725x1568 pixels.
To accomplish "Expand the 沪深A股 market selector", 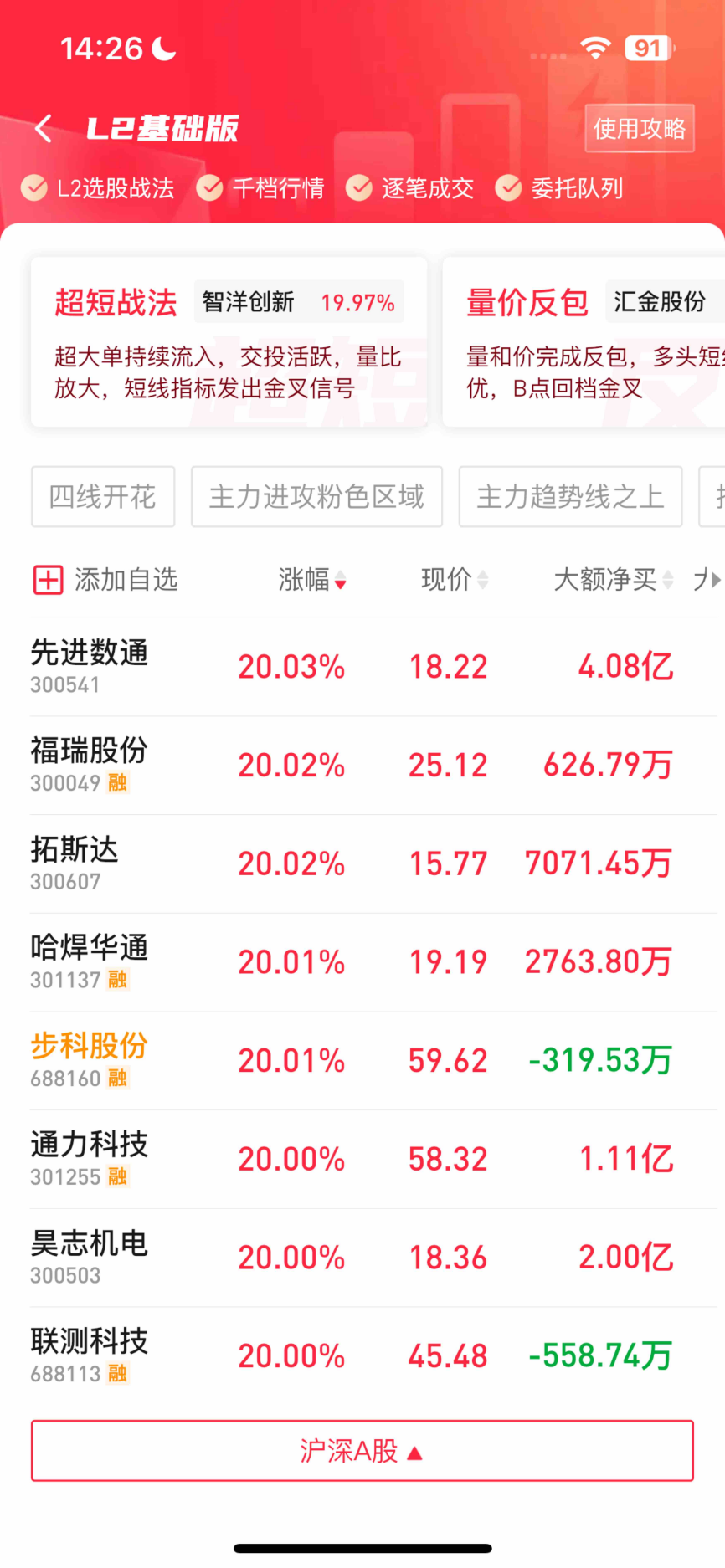I will (362, 1451).
